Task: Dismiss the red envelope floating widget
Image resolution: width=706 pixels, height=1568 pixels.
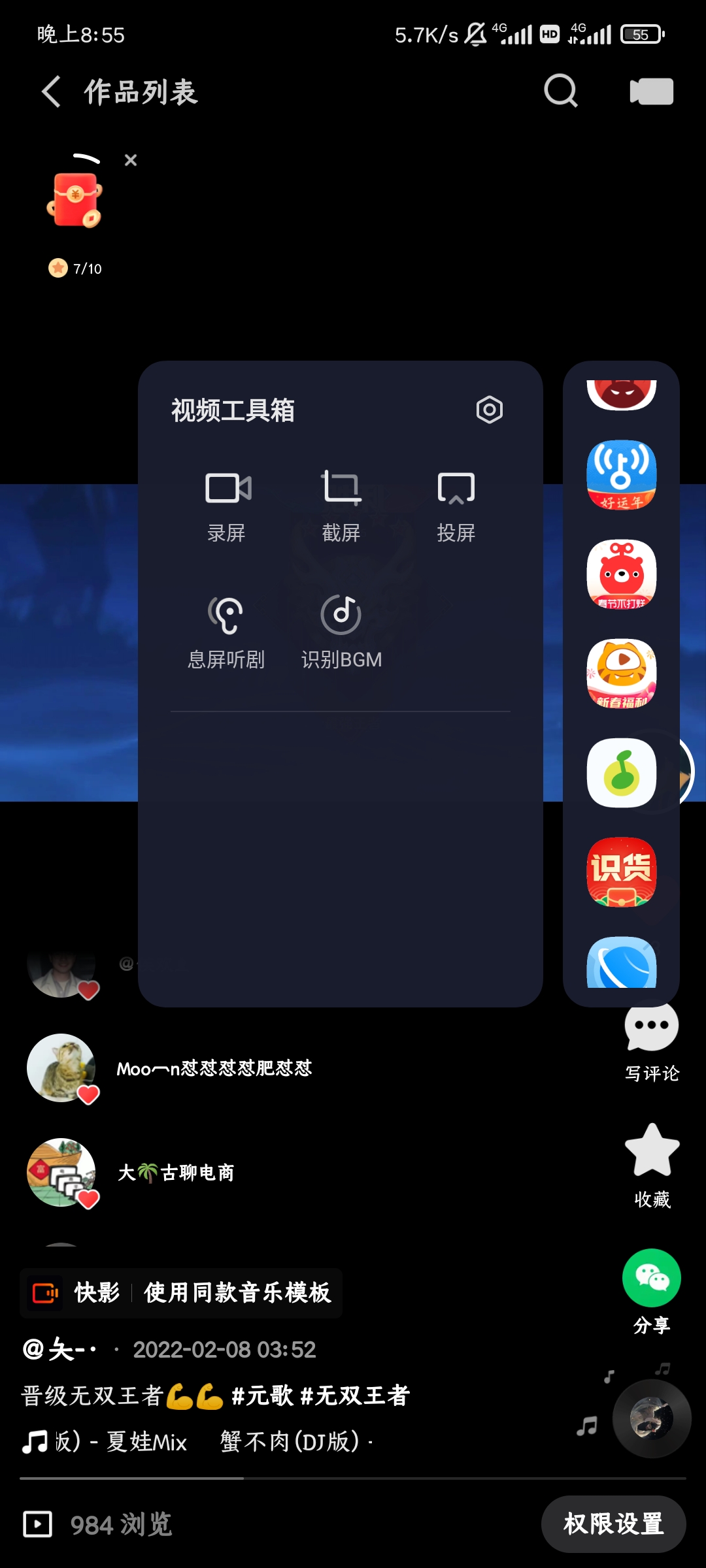Action: pos(131,160)
